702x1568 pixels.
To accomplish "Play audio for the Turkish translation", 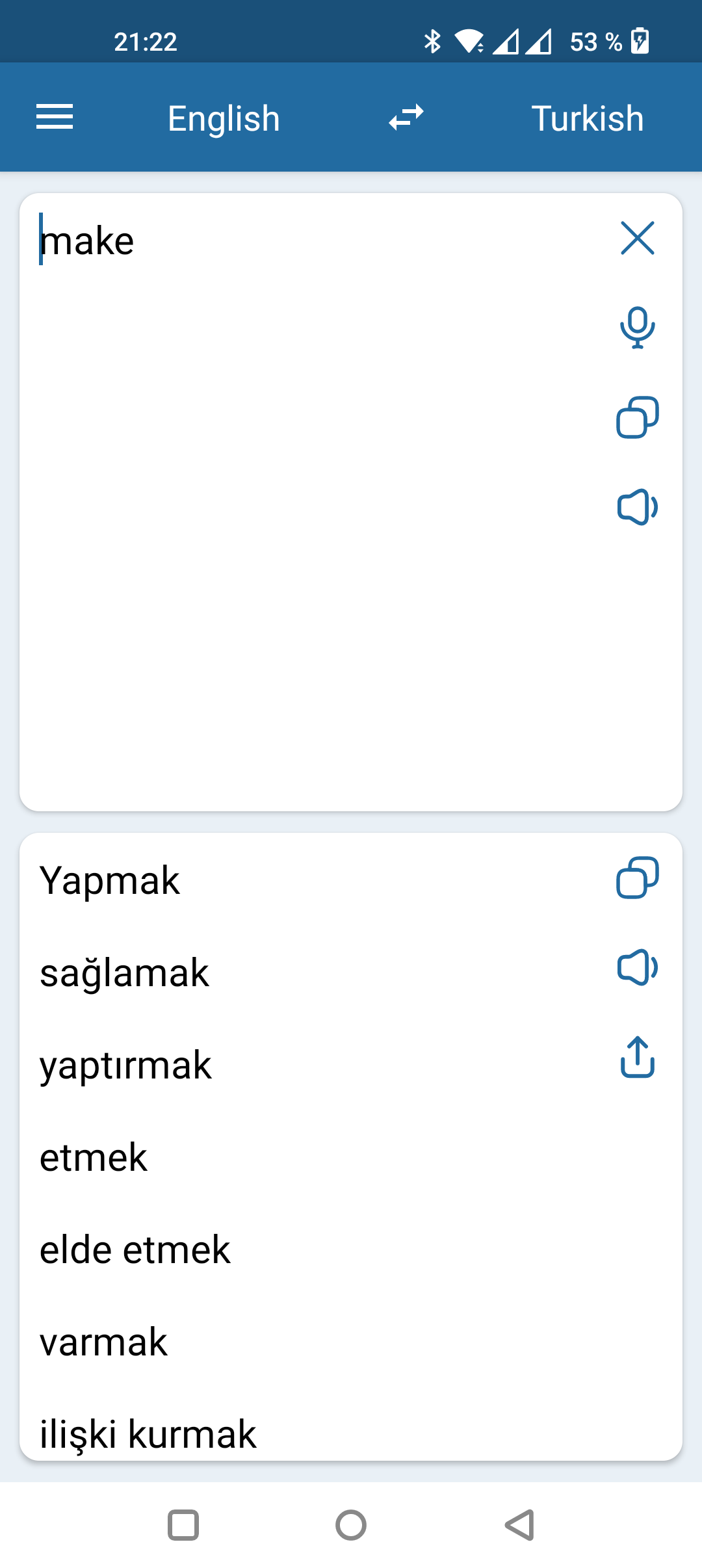I will [638, 967].
